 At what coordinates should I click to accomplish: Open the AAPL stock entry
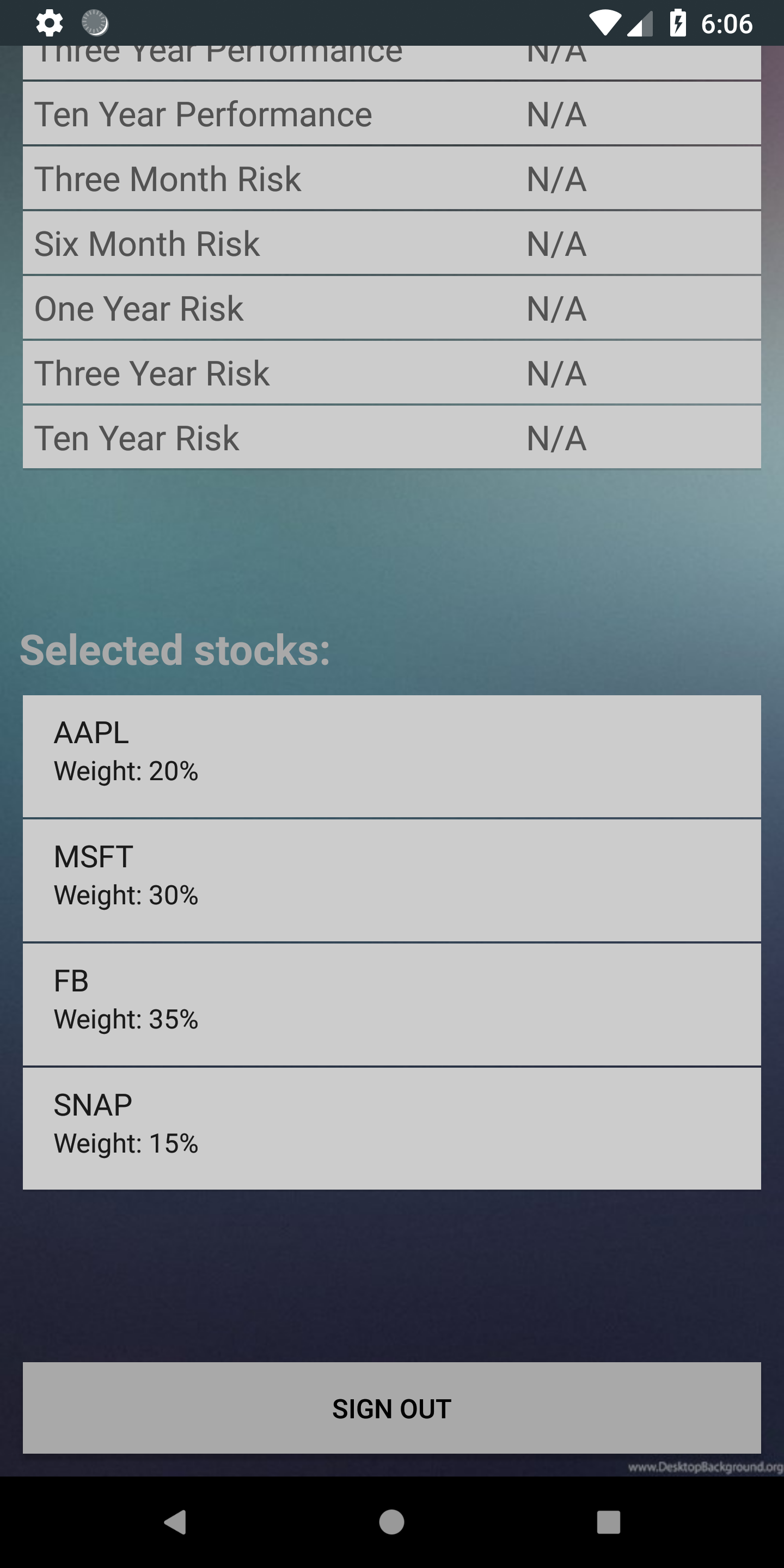tap(391, 755)
